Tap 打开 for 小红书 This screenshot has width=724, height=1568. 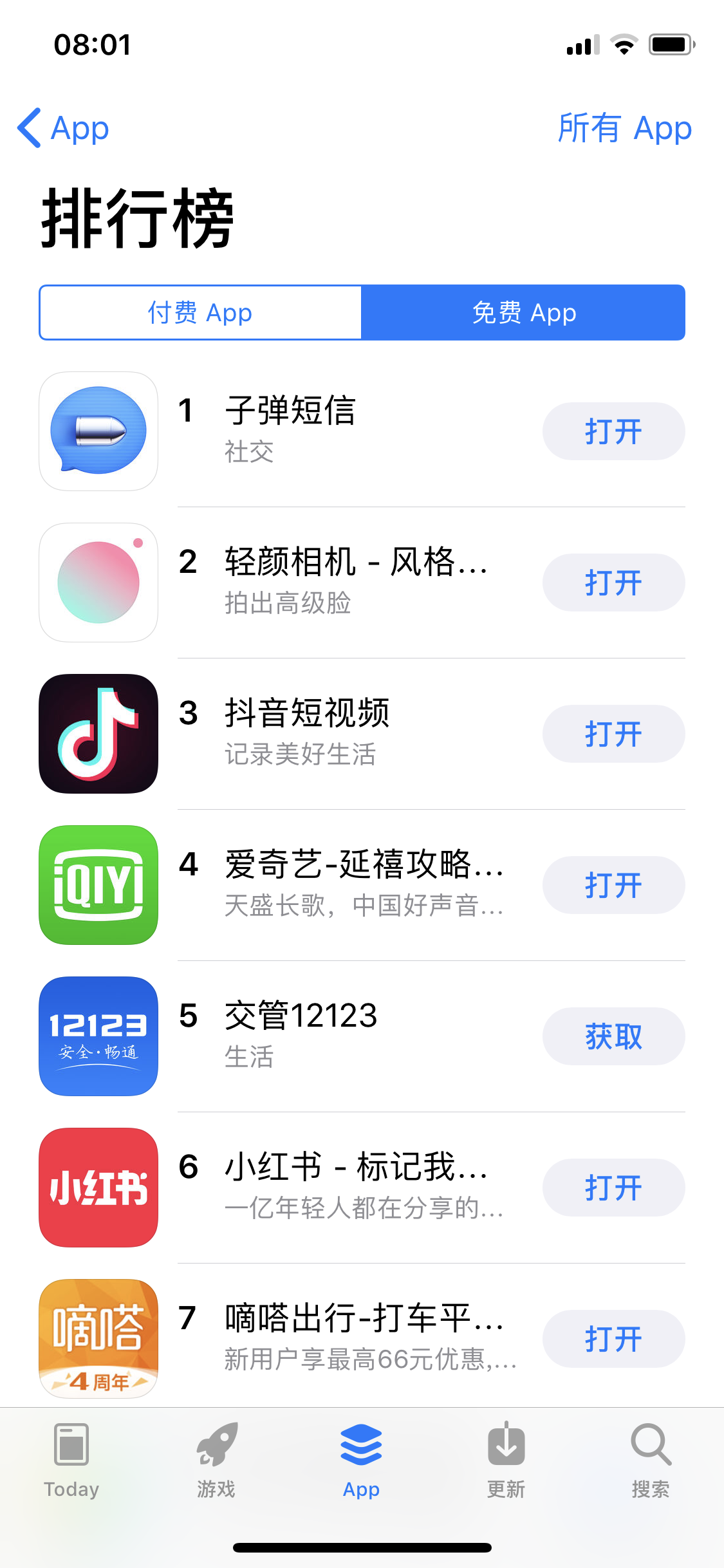[x=613, y=1188]
